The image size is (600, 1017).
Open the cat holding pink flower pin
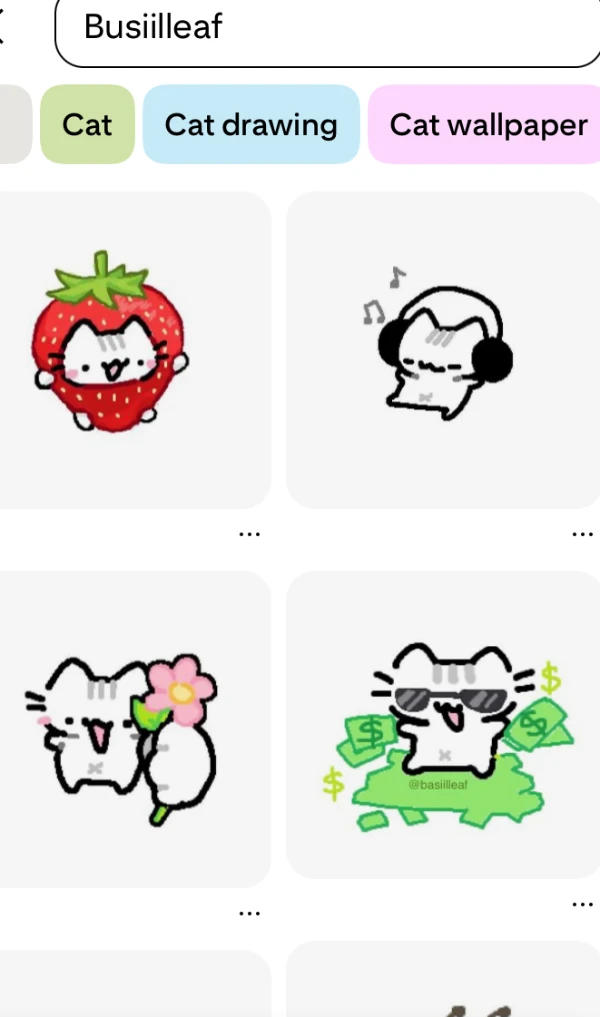pyautogui.click(x=135, y=729)
